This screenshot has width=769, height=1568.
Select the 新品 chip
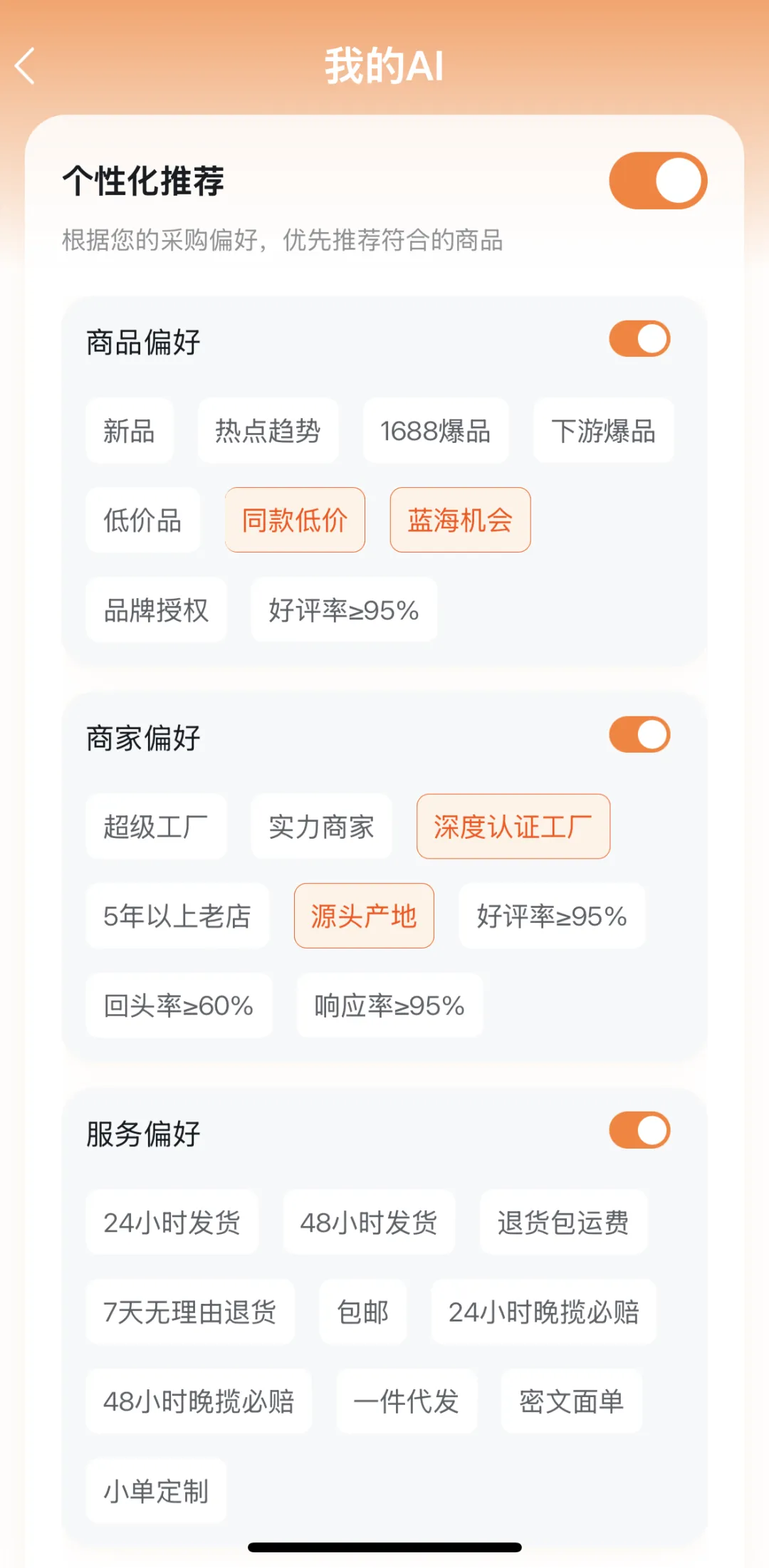(129, 431)
